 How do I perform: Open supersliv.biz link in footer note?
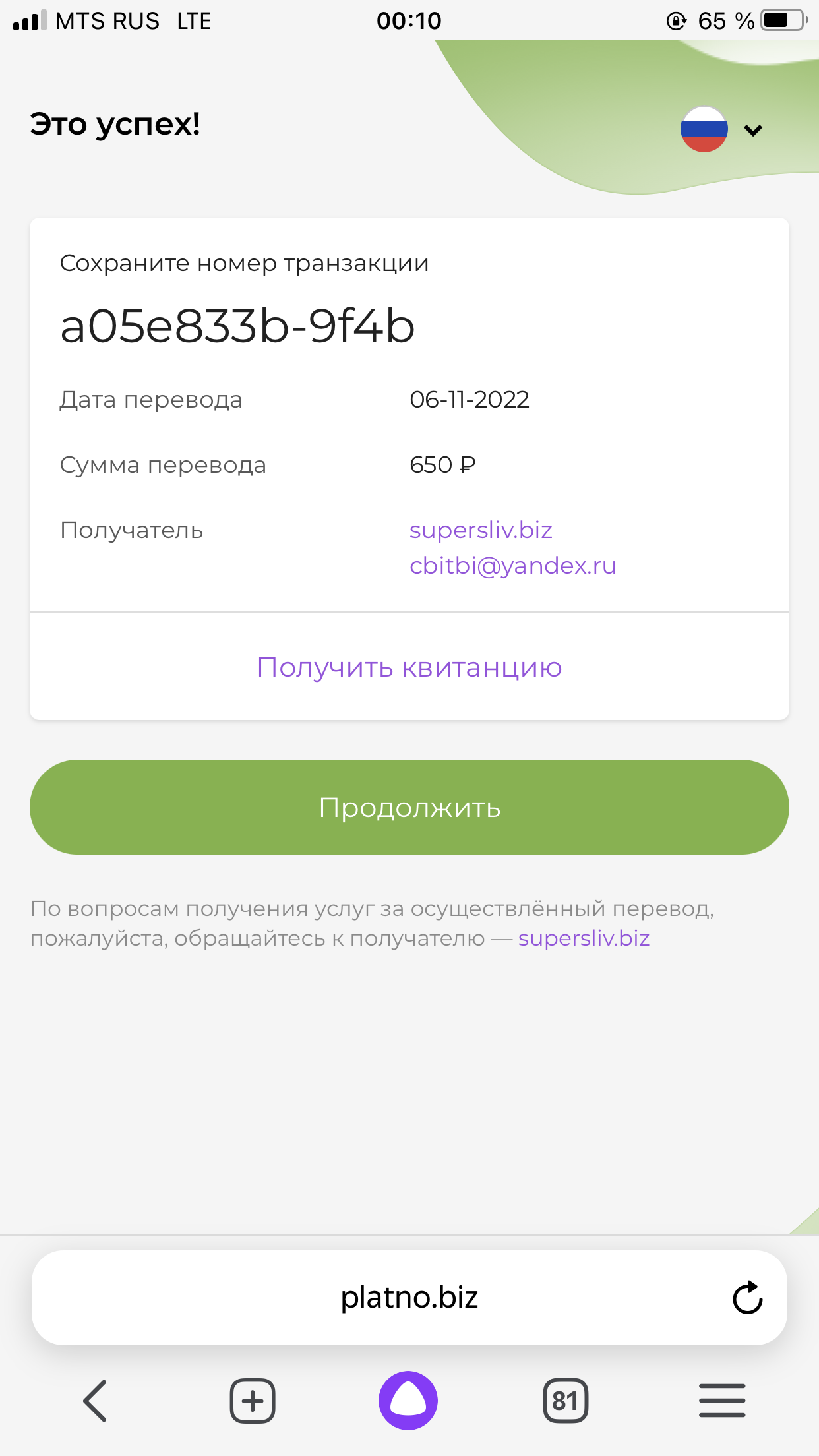point(584,938)
